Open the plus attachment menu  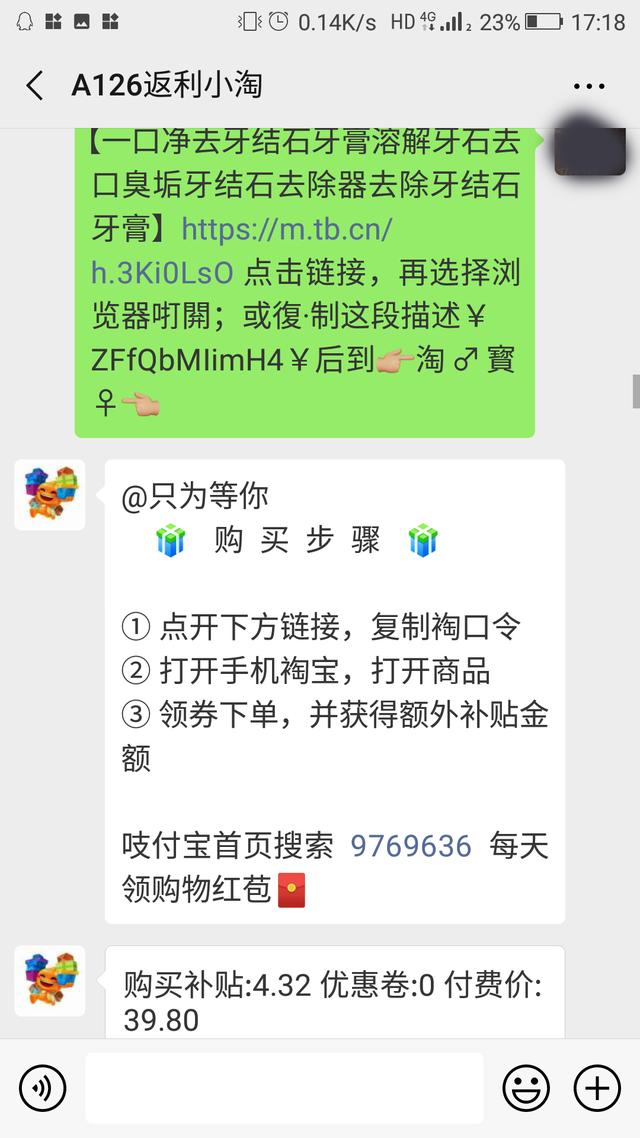597,1087
